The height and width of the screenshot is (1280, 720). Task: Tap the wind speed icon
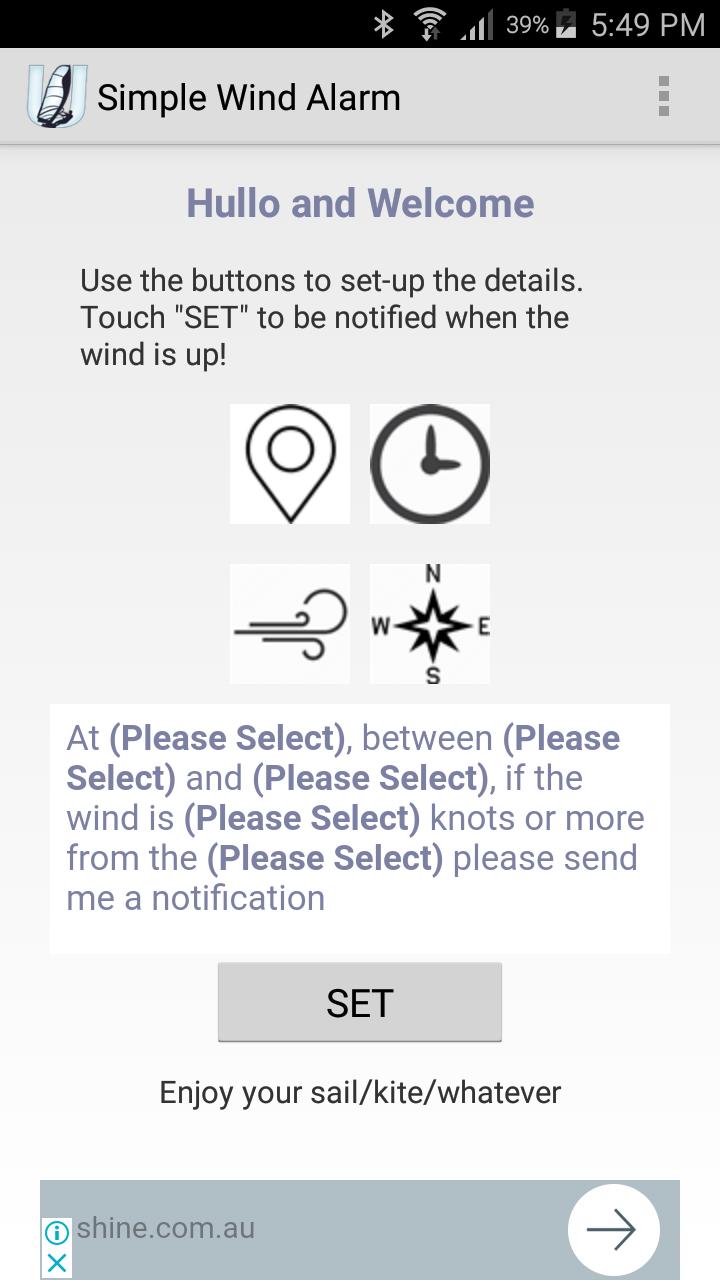coord(290,623)
